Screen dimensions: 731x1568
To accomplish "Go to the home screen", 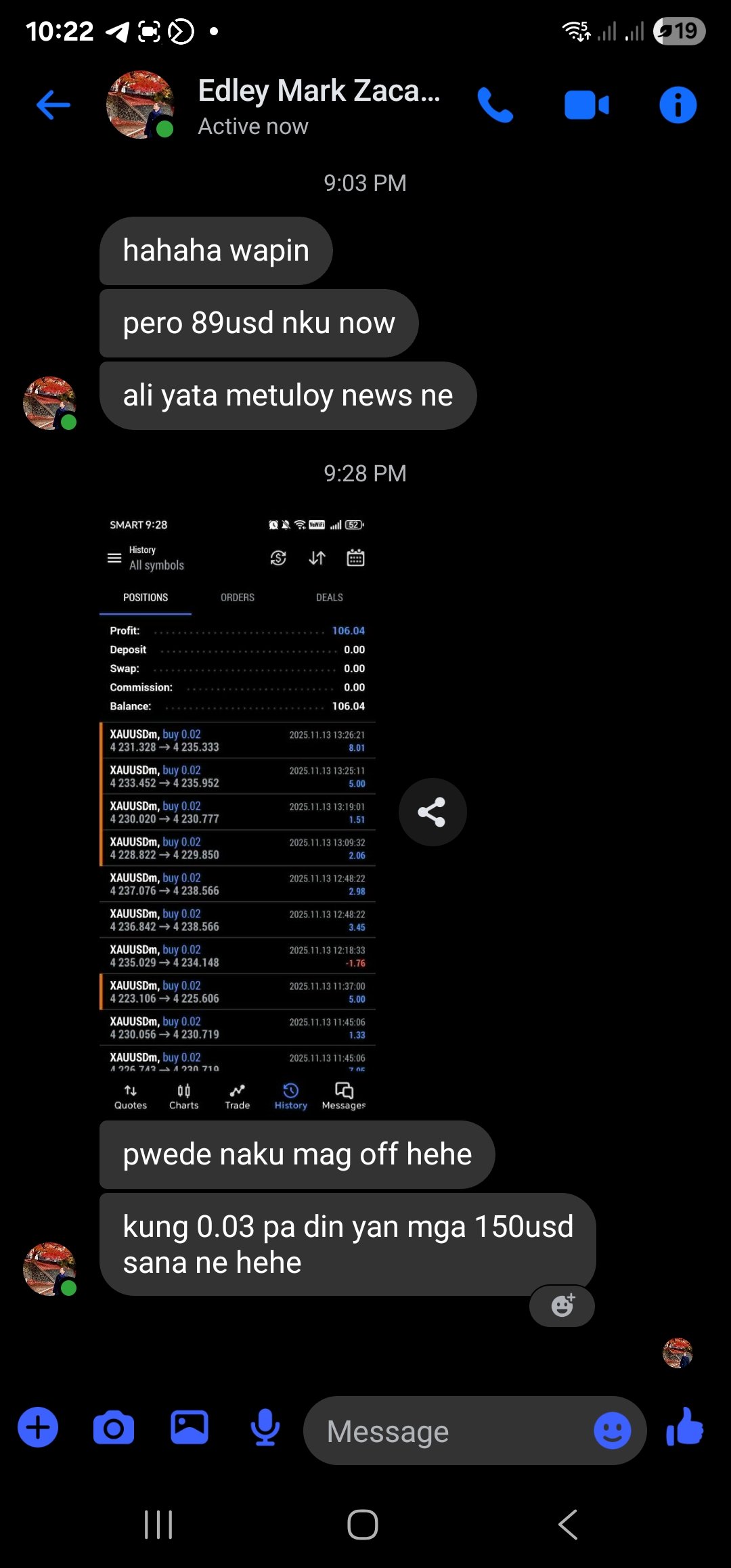I will pyautogui.click(x=363, y=1525).
